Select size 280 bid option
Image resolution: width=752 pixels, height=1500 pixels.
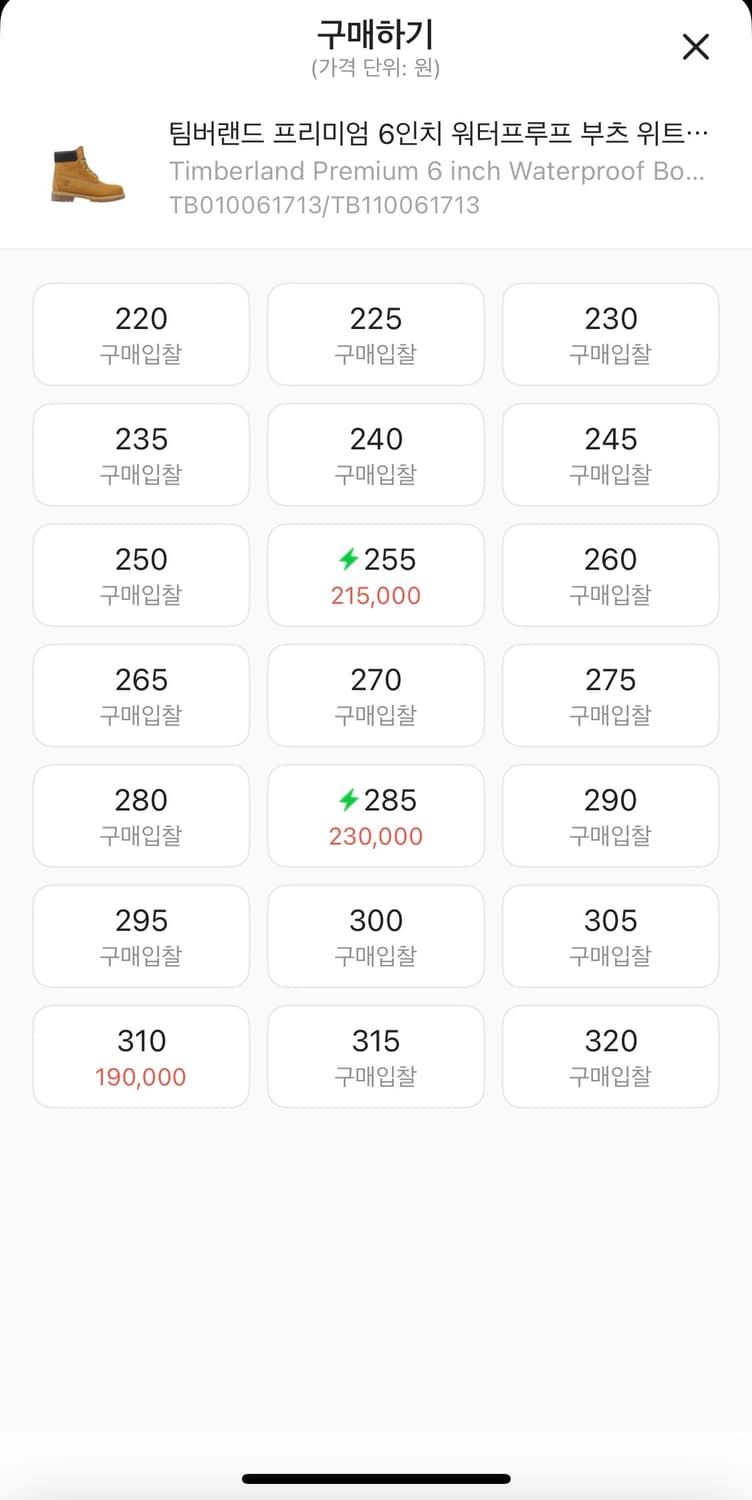coord(140,815)
